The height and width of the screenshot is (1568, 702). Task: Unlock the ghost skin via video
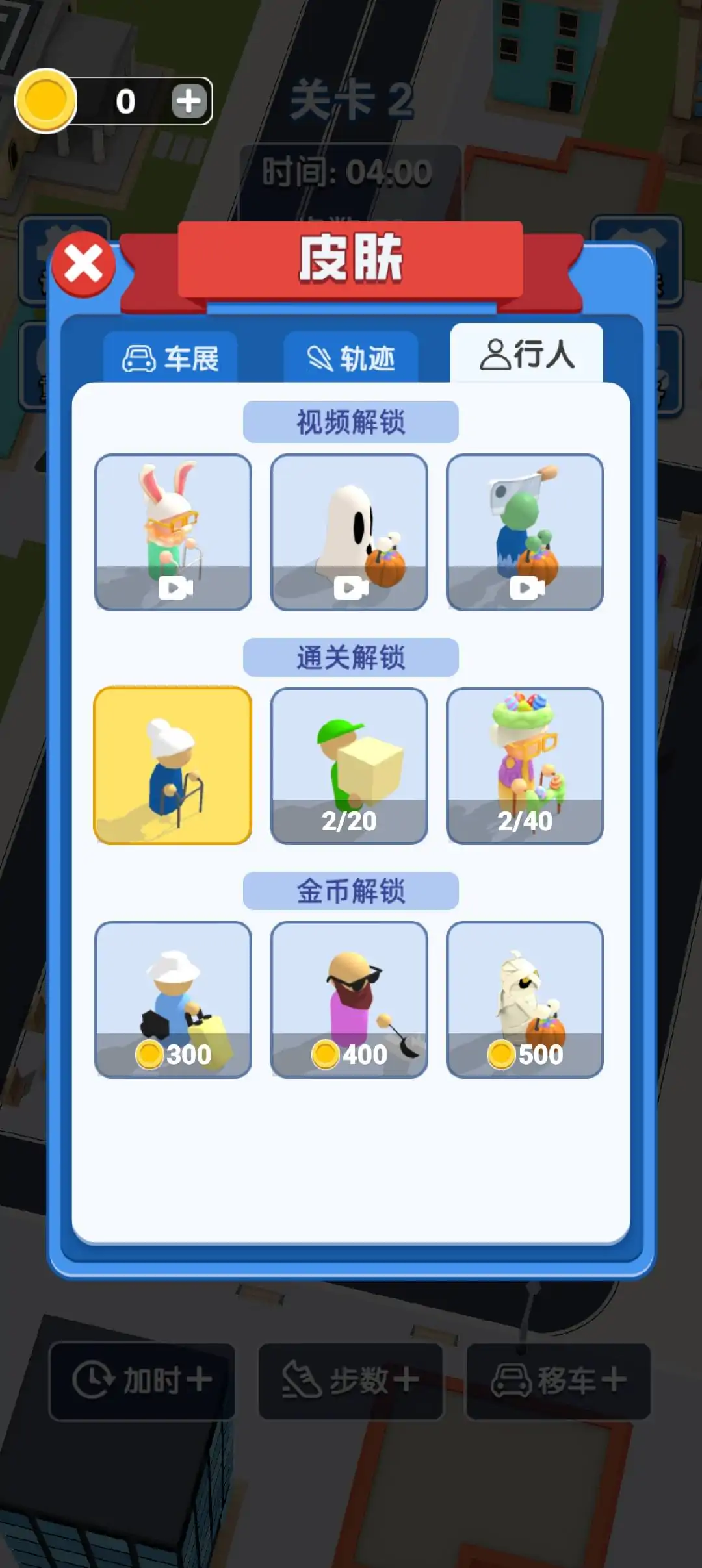click(x=349, y=532)
